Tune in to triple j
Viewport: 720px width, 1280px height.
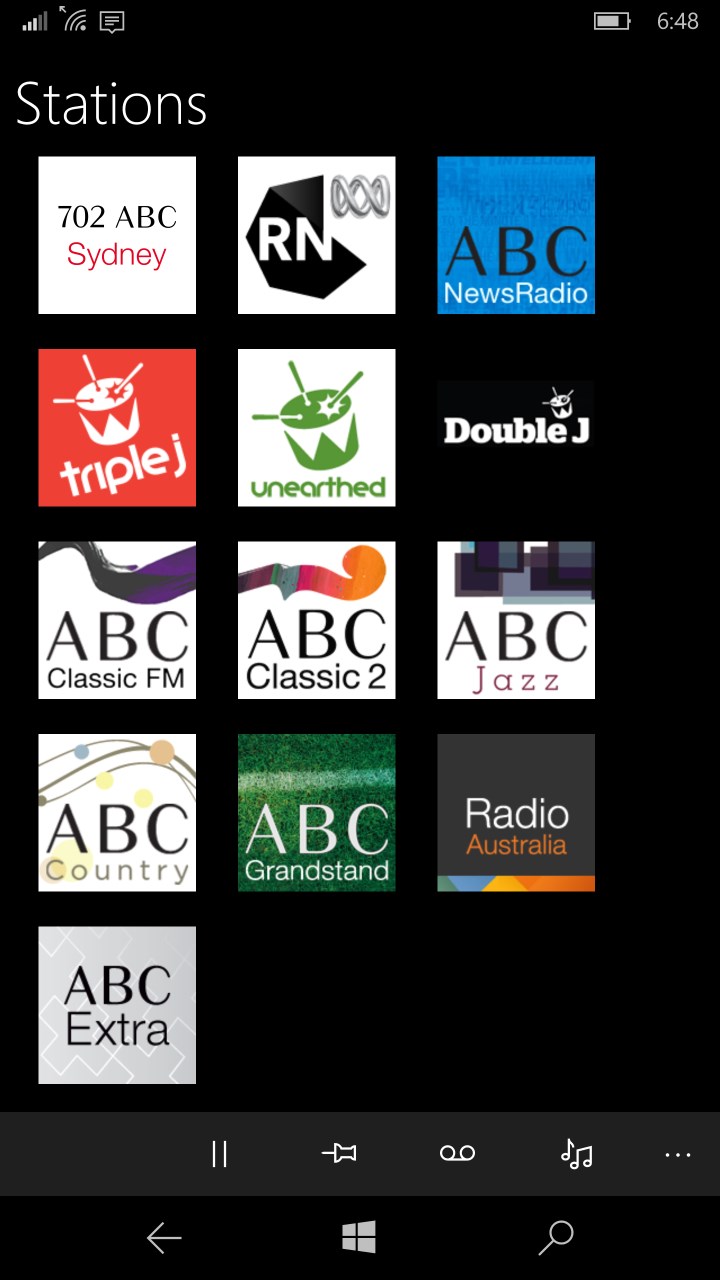[117, 428]
